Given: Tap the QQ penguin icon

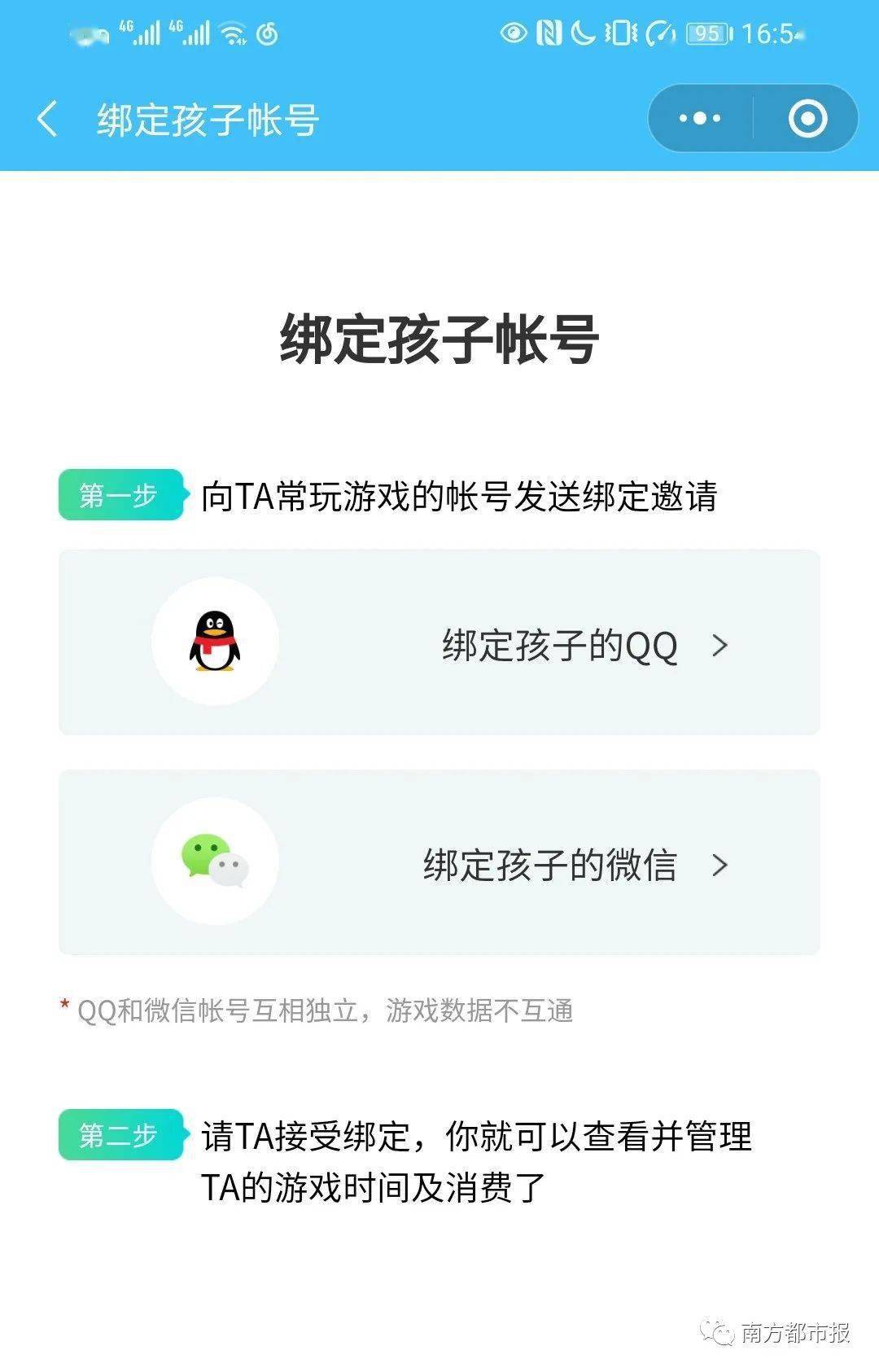Looking at the screenshot, I should [214, 643].
